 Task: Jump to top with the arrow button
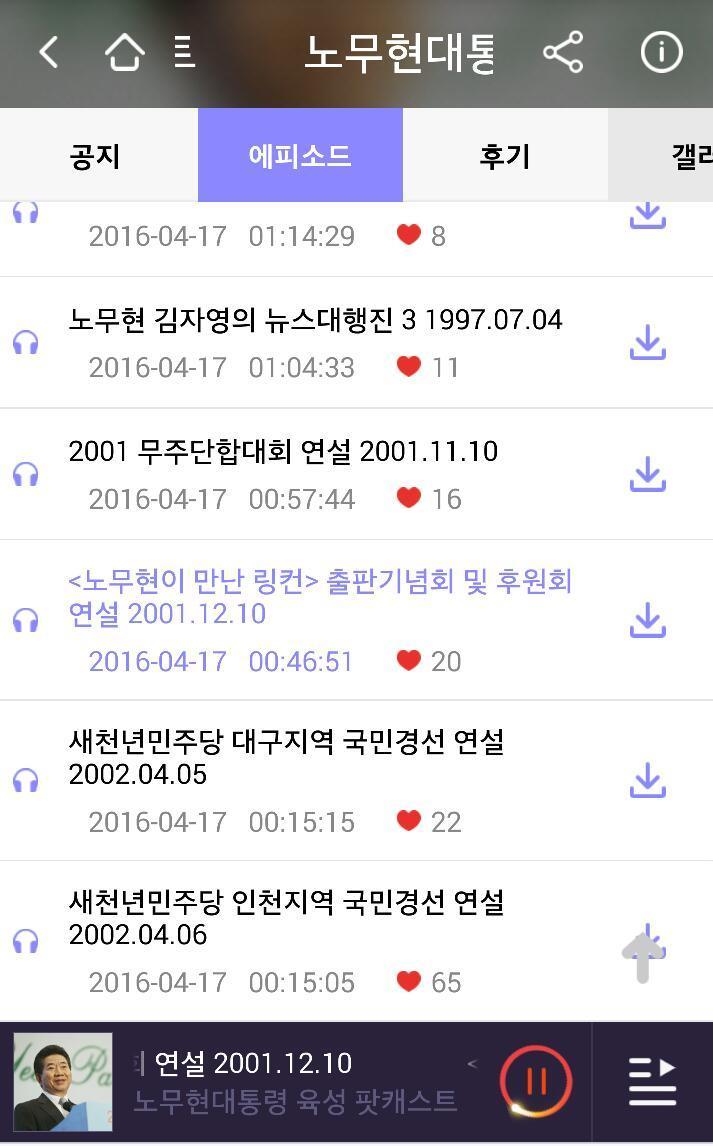point(643,957)
